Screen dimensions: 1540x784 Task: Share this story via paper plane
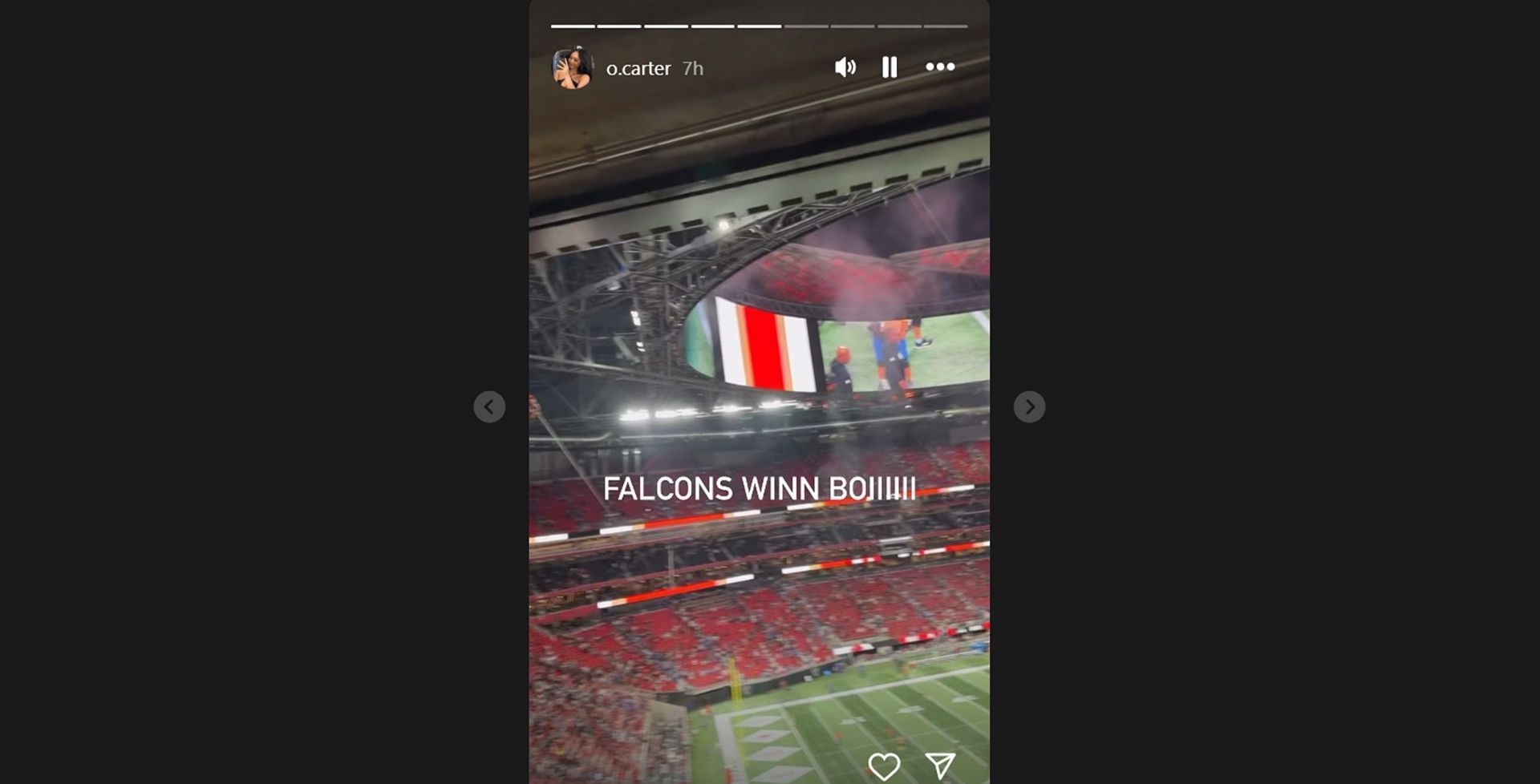(940, 766)
